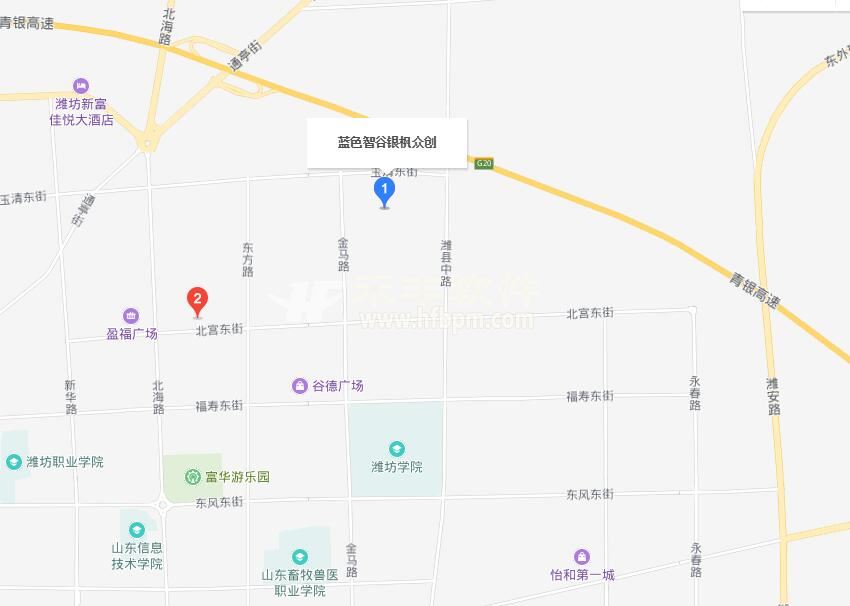Tap the 富华游乐园 park icon

(191, 477)
